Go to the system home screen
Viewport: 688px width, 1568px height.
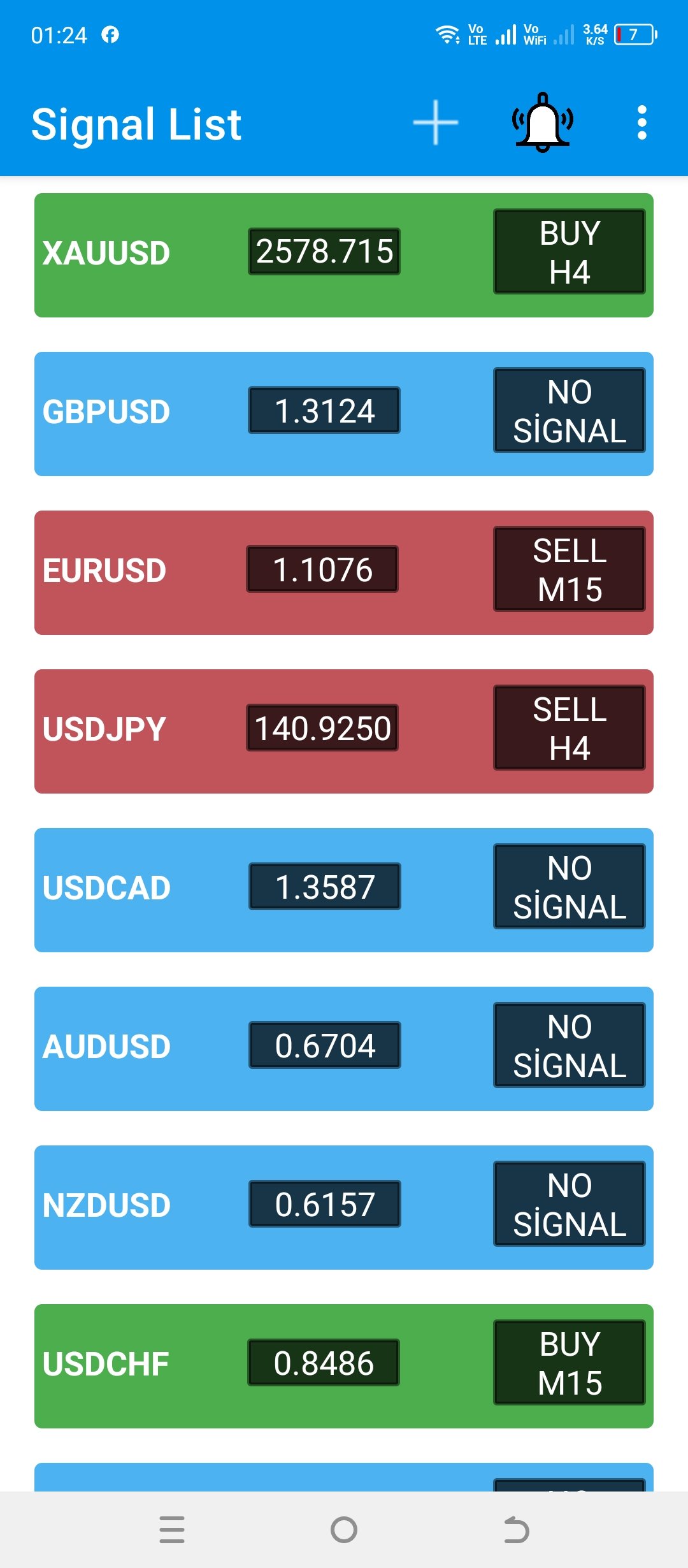click(x=344, y=1530)
